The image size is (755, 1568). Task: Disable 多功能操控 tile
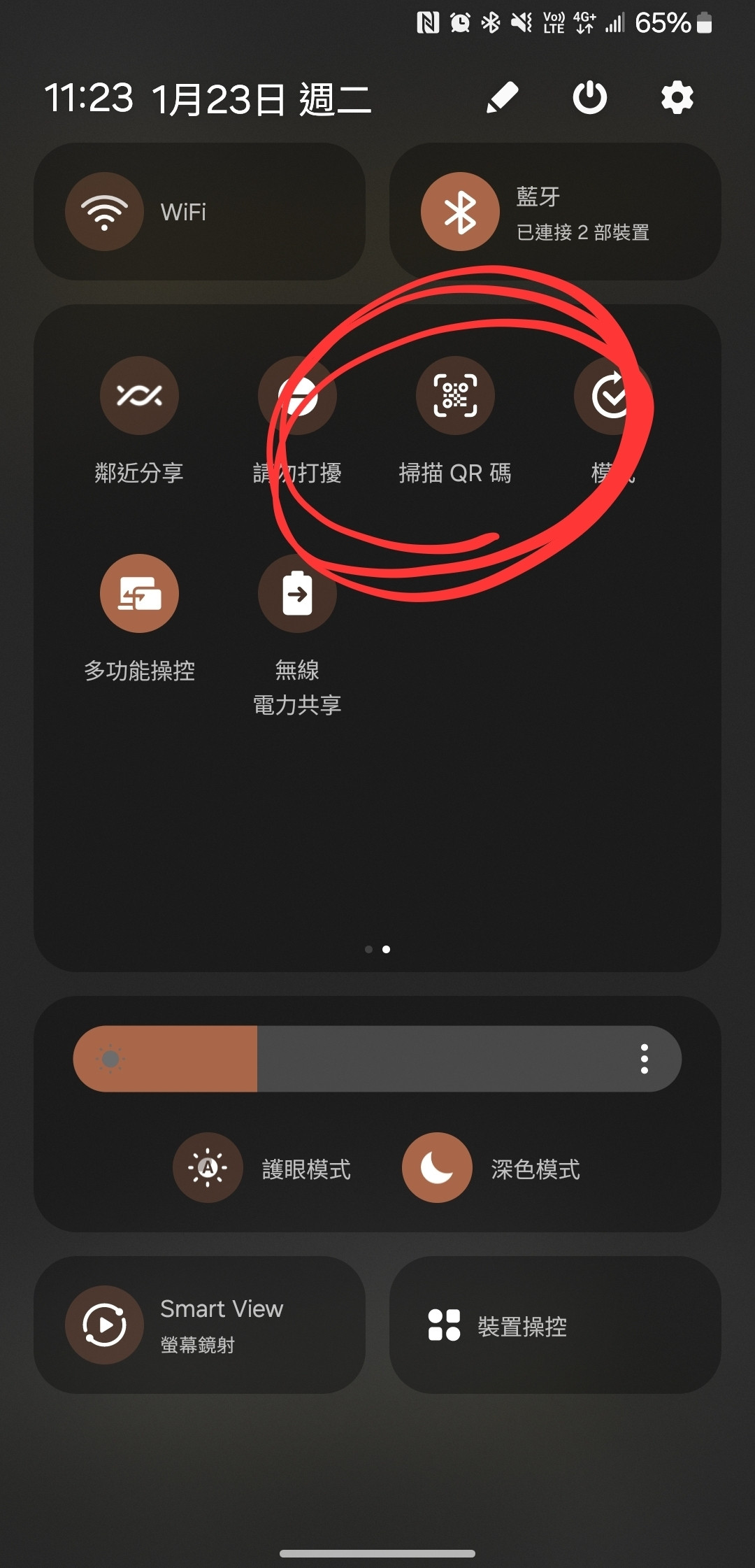click(x=139, y=594)
